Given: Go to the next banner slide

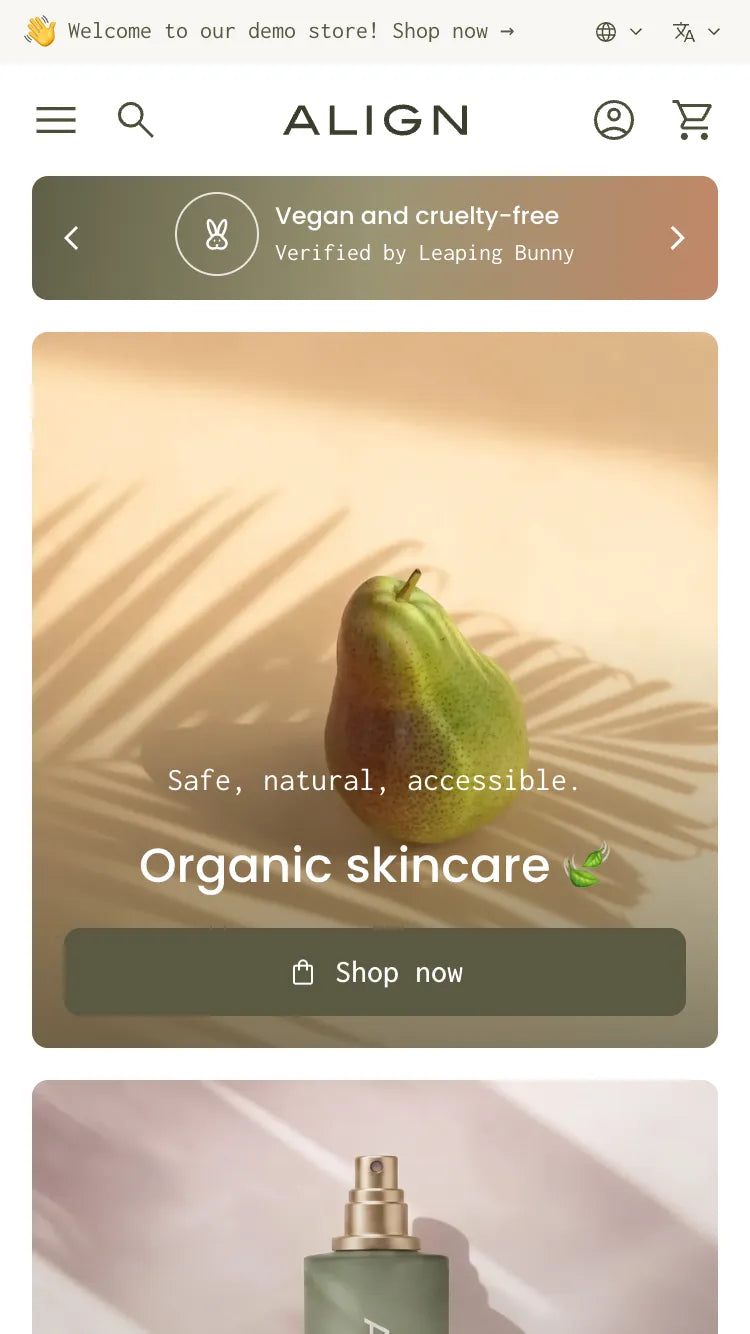Looking at the screenshot, I should coord(678,238).
